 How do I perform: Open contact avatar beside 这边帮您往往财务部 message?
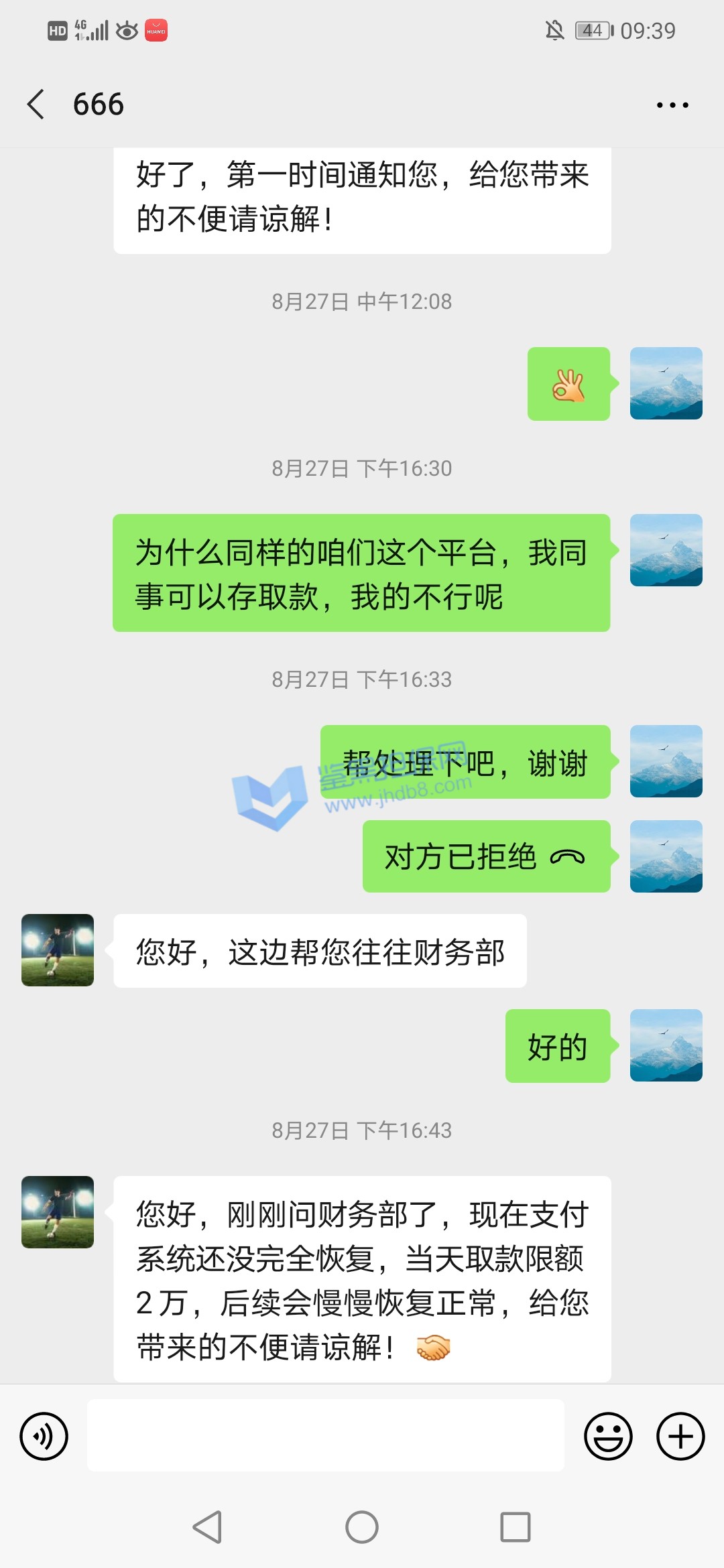click(58, 950)
